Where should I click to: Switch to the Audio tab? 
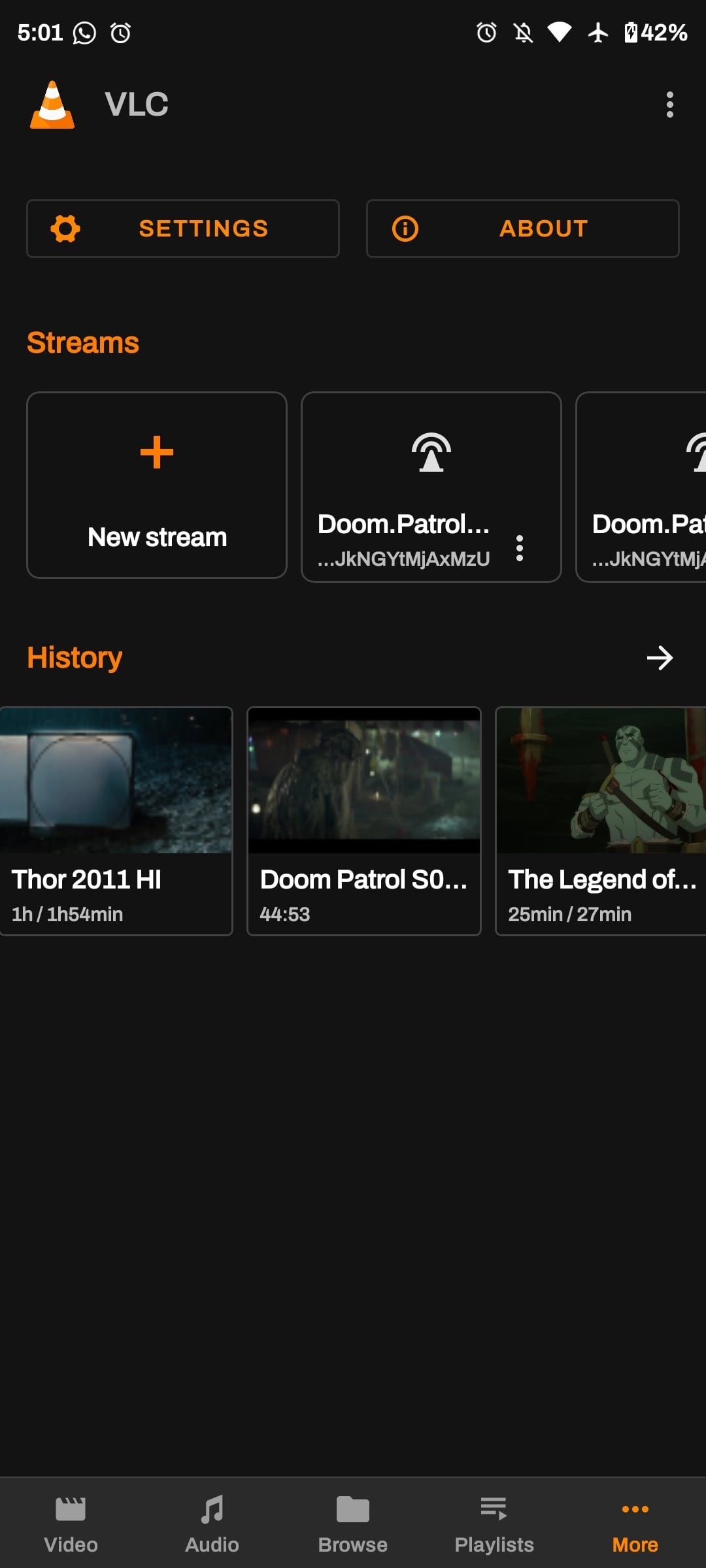[212, 1524]
